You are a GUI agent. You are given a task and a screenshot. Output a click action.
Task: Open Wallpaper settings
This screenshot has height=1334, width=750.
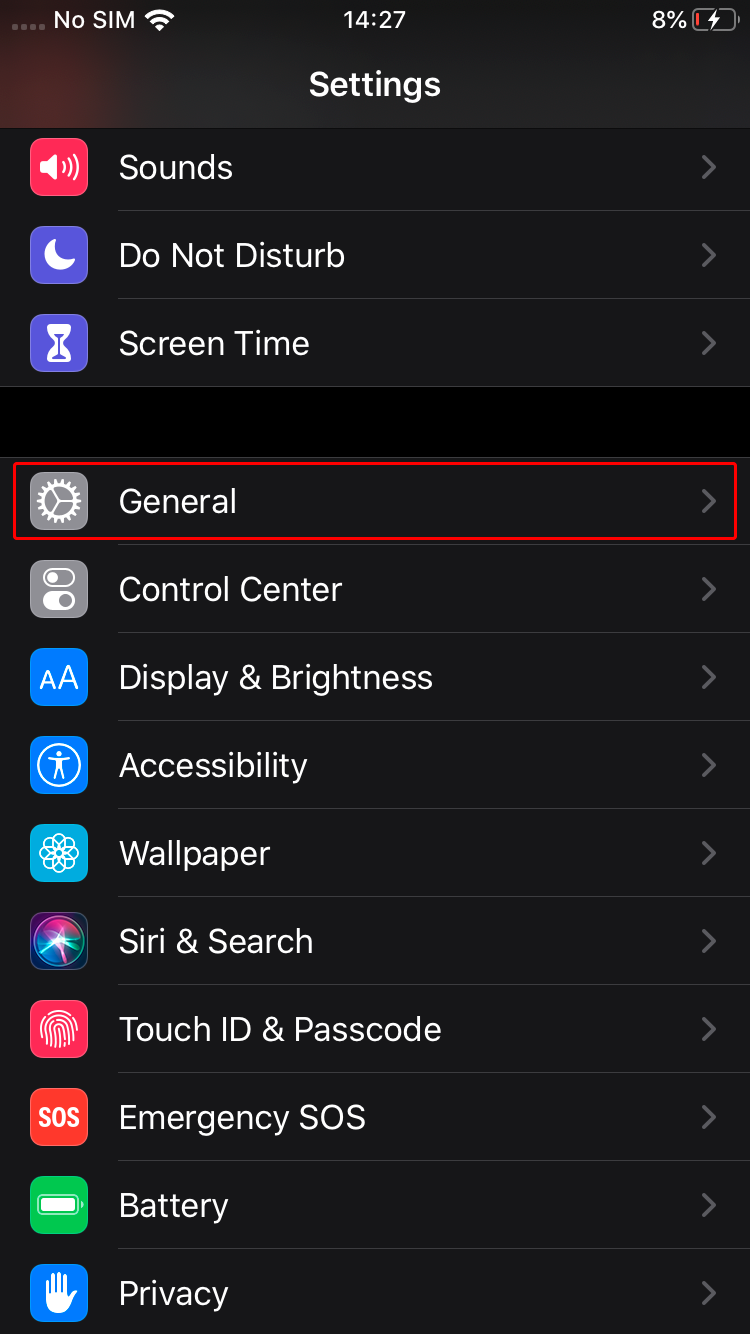pyautogui.click(x=375, y=853)
